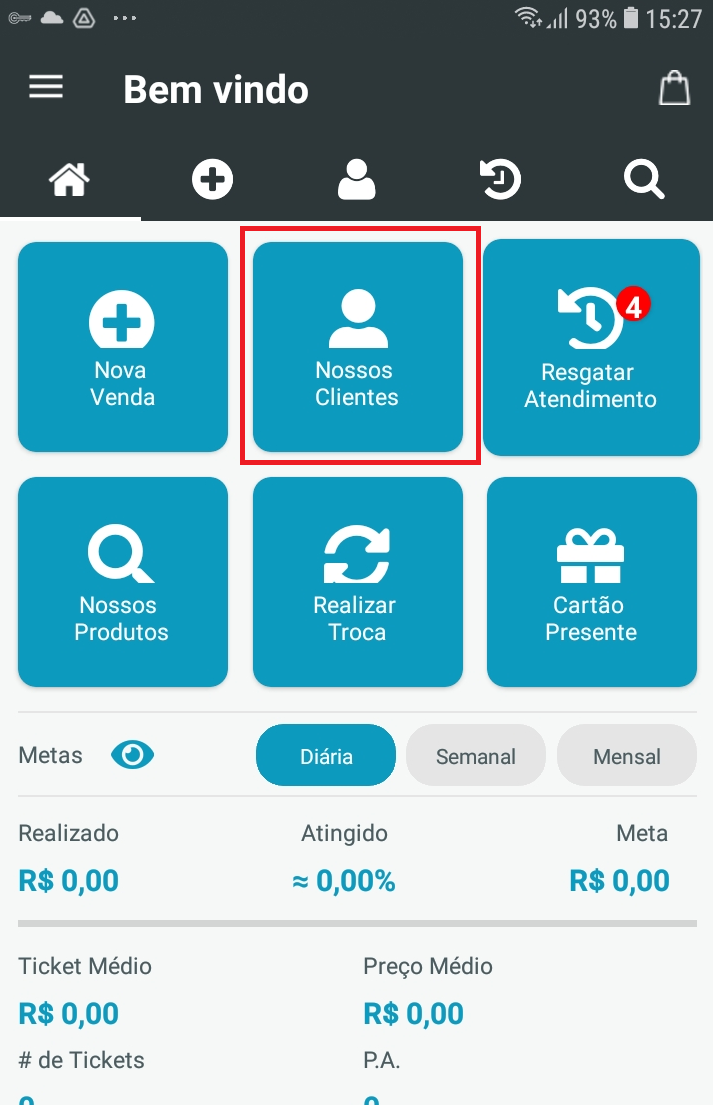Switch to the person tab
Screen dimensions: 713x1105
point(357,180)
